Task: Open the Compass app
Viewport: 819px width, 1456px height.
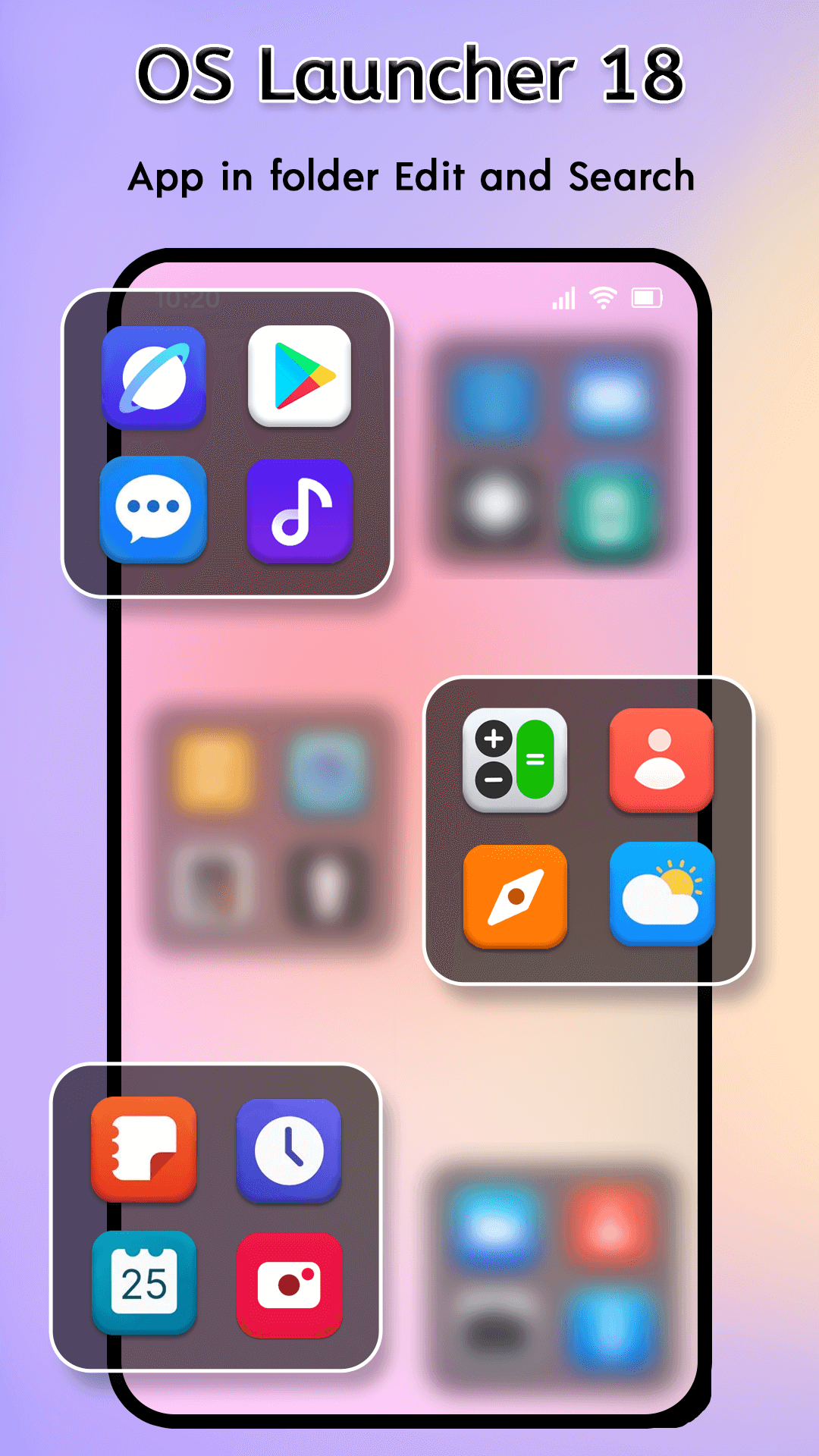Action: (516, 895)
